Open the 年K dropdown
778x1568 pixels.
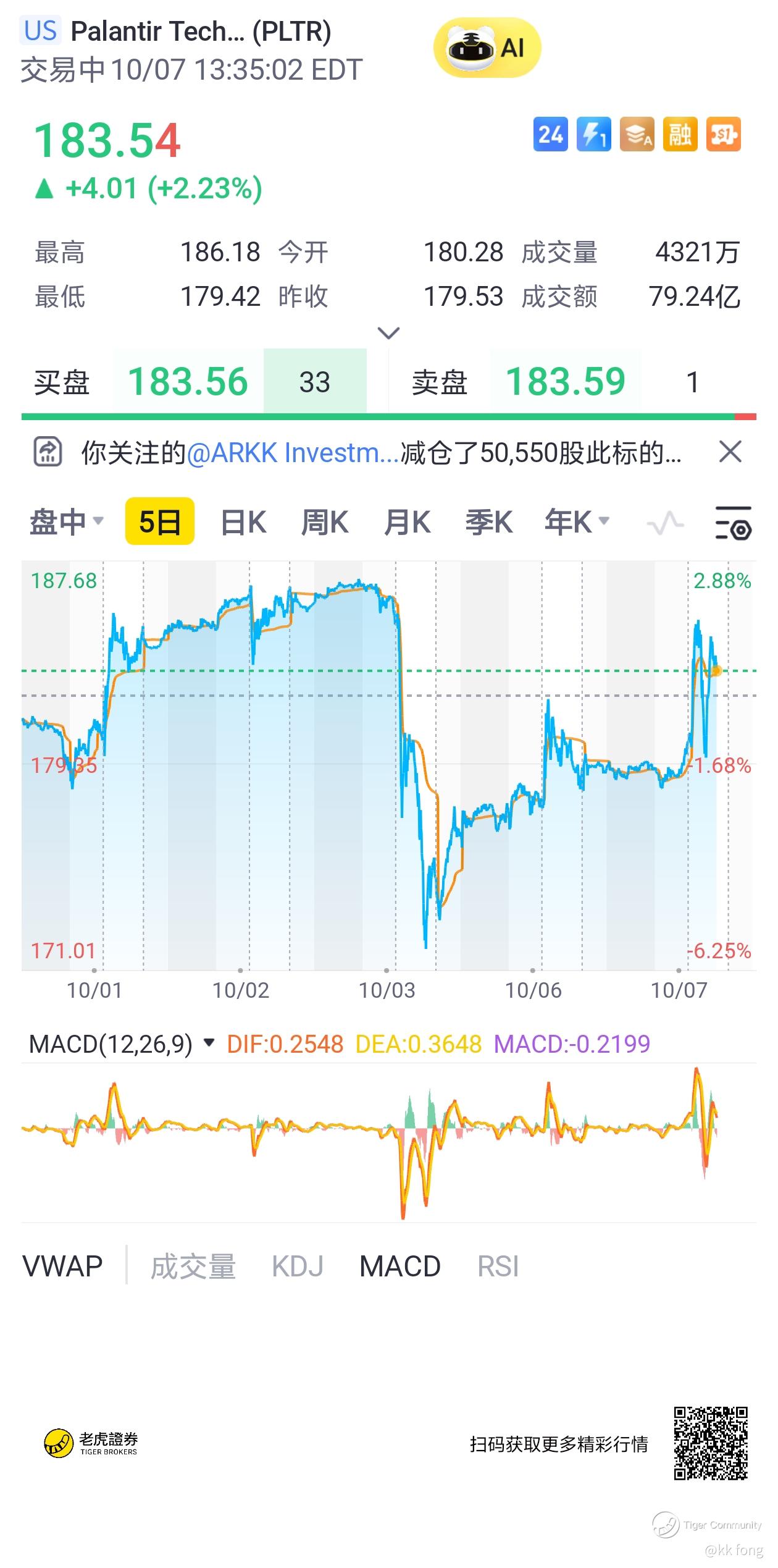(x=577, y=522)
